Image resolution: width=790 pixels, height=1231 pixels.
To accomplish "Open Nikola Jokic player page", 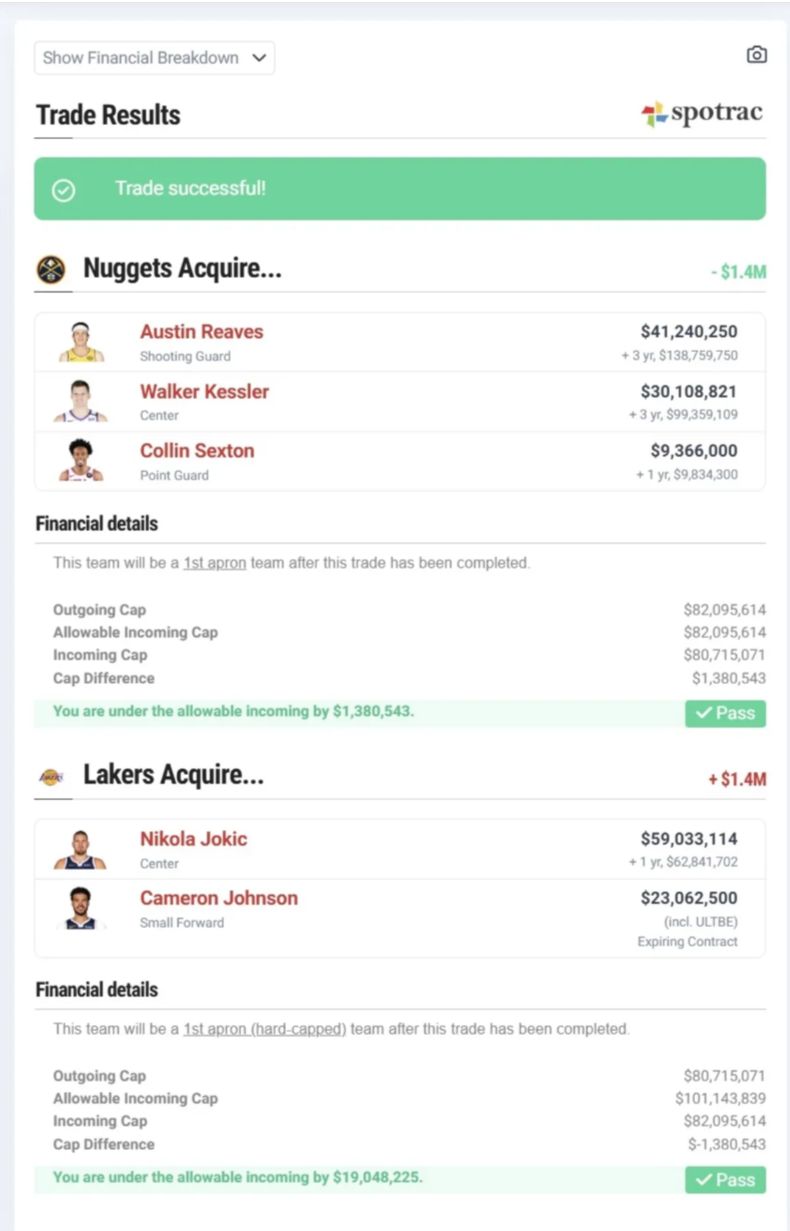I will (193, 839).
